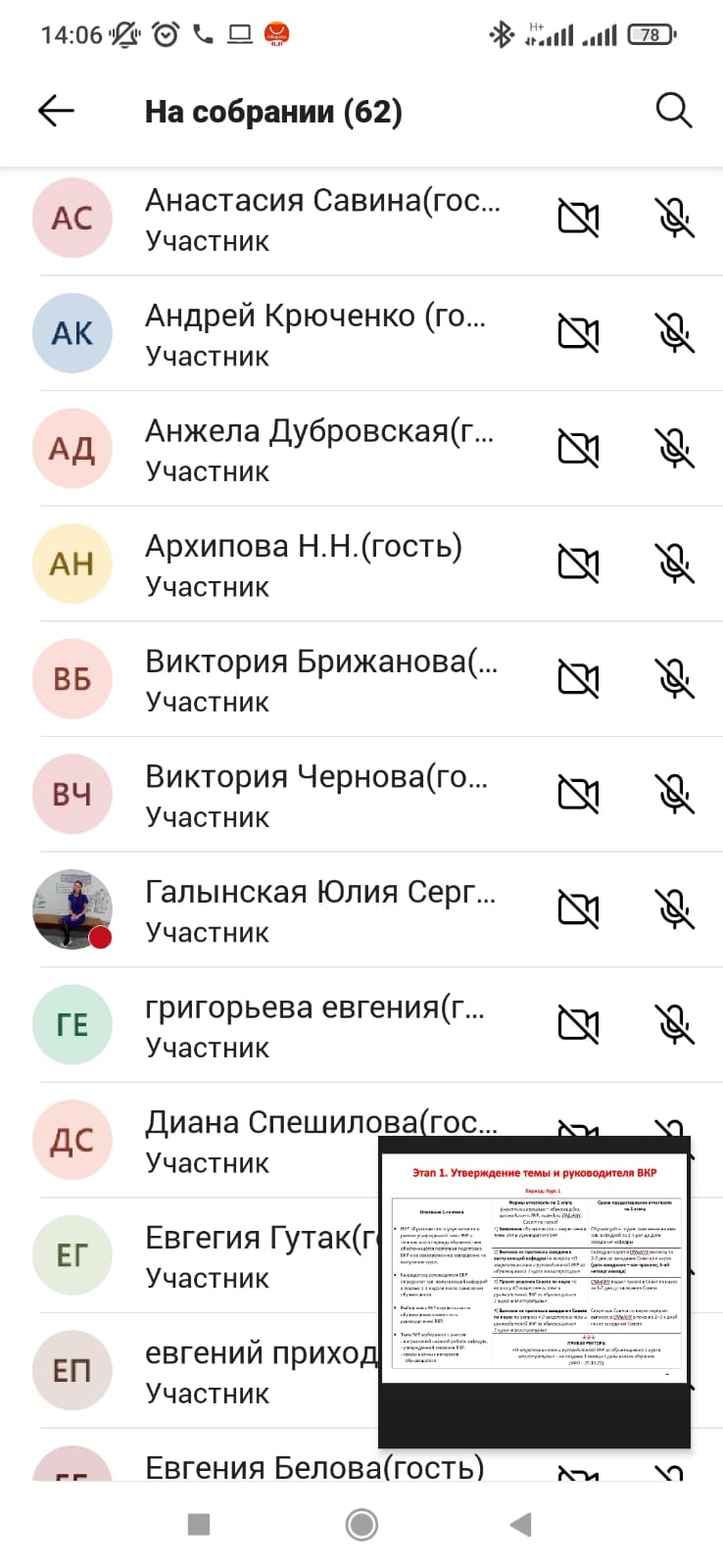The width and height of the screenshot is (723, 1568).
Task: Tap the microphone icon for Архипова Н.Н.
Action: [674, 563]
